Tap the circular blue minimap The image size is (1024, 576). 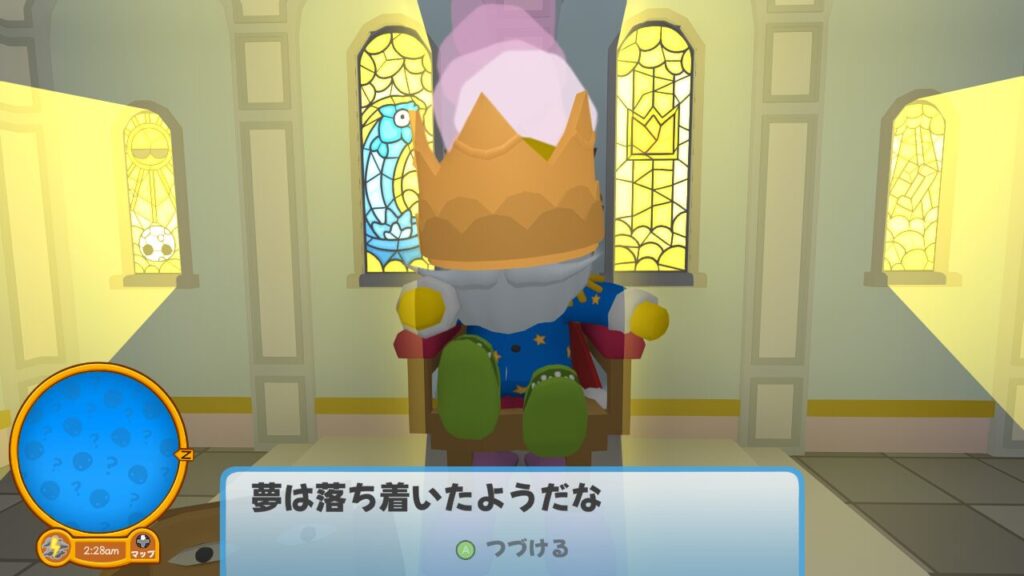point(98,447)
